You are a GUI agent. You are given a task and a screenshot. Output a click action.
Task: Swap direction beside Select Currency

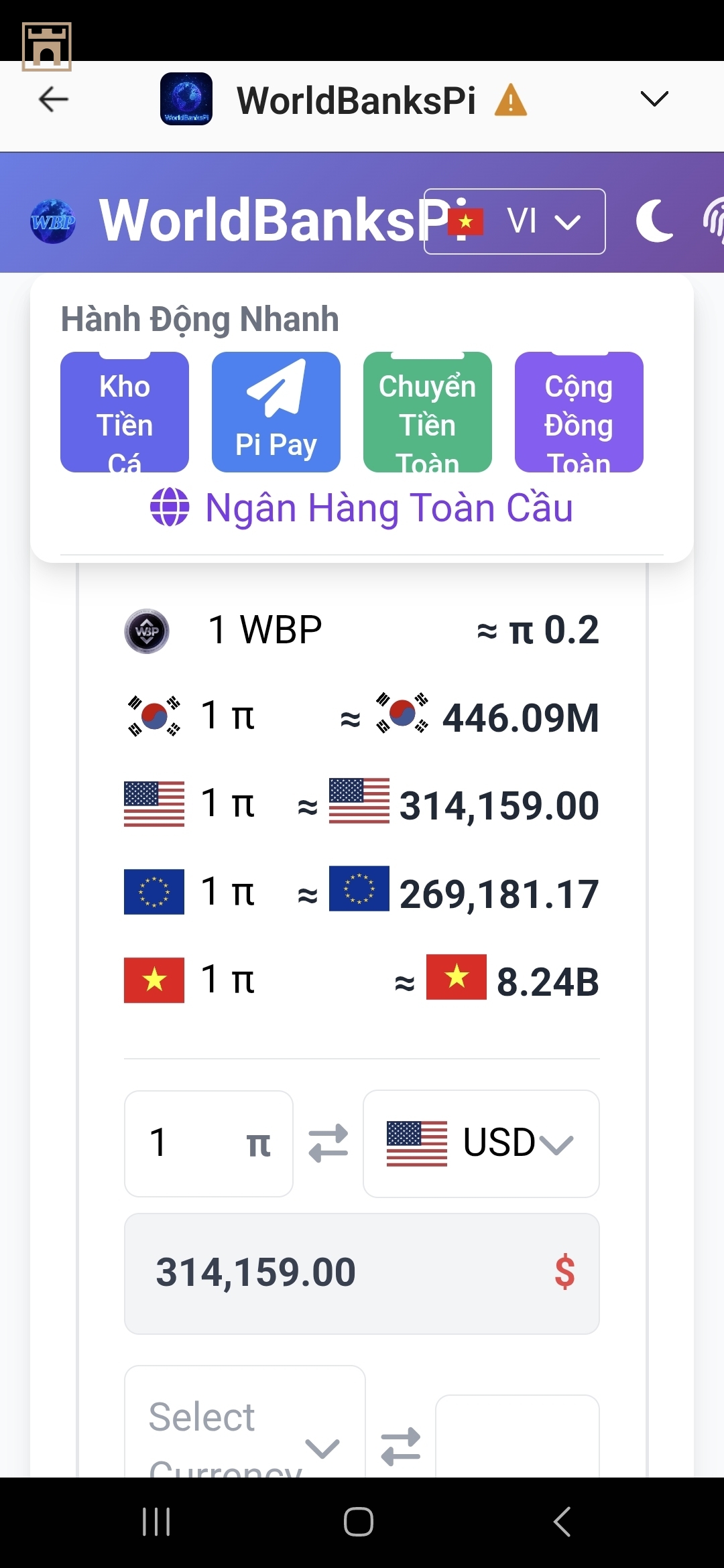[401, 1445]
